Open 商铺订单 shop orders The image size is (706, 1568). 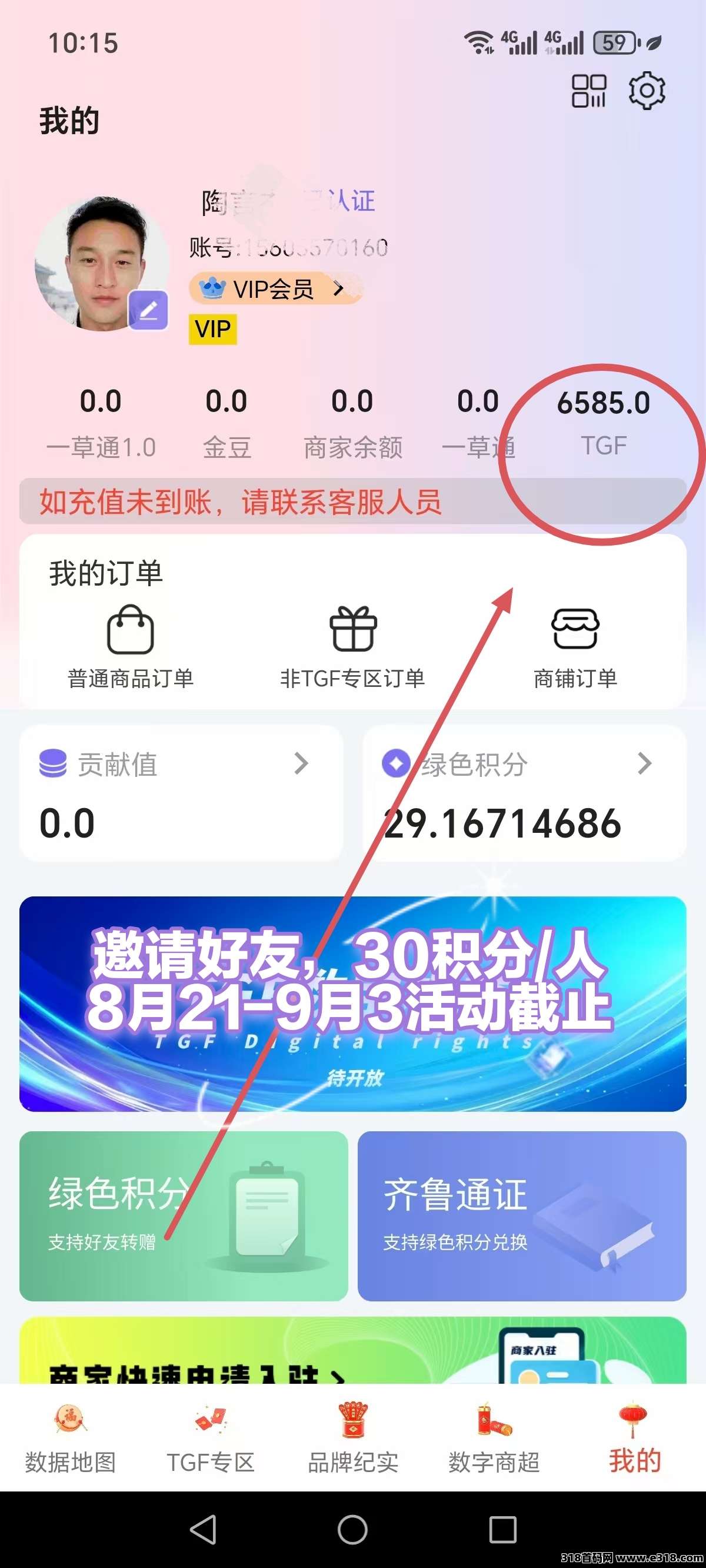pos(575,646)
